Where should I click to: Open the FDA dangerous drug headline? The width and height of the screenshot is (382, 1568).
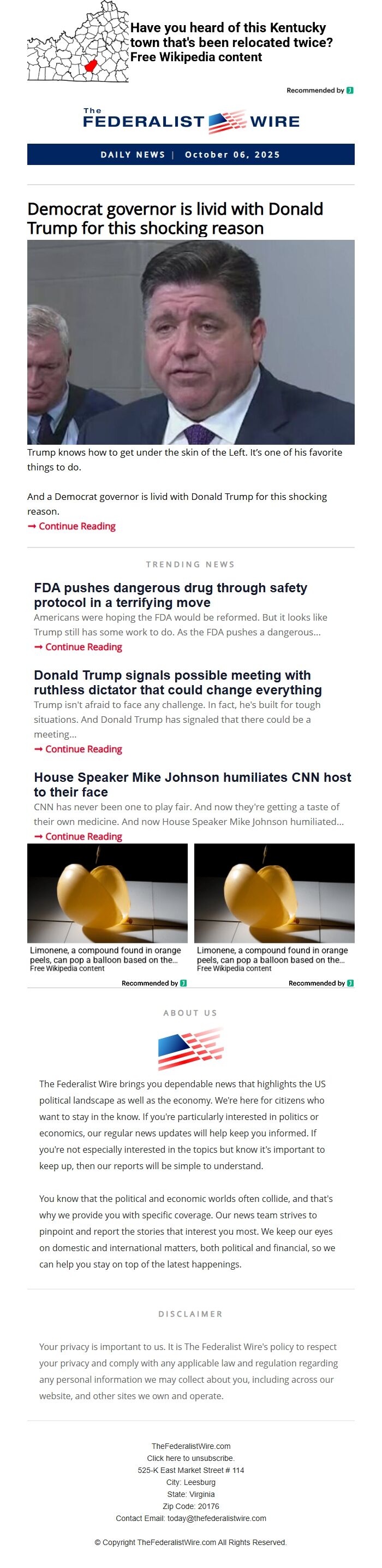[x=170, y=595]
